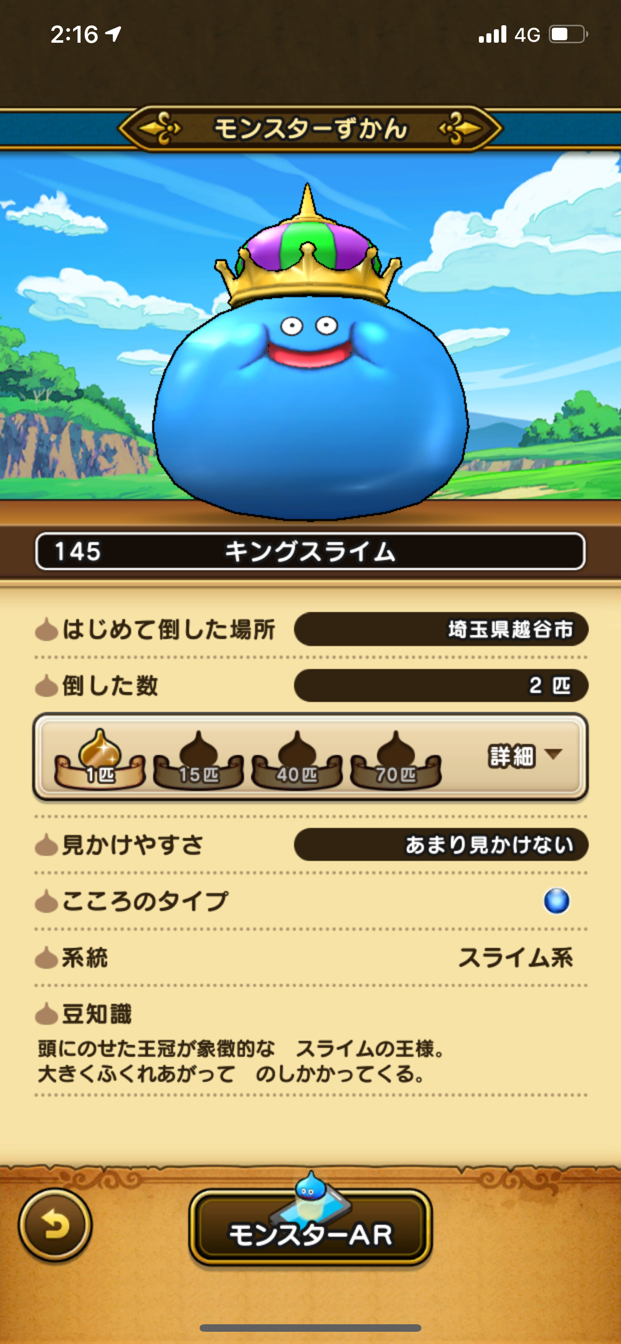Open the モンスターAR view
Viewport: 621px width, 1344px height.
[310, 1230]
